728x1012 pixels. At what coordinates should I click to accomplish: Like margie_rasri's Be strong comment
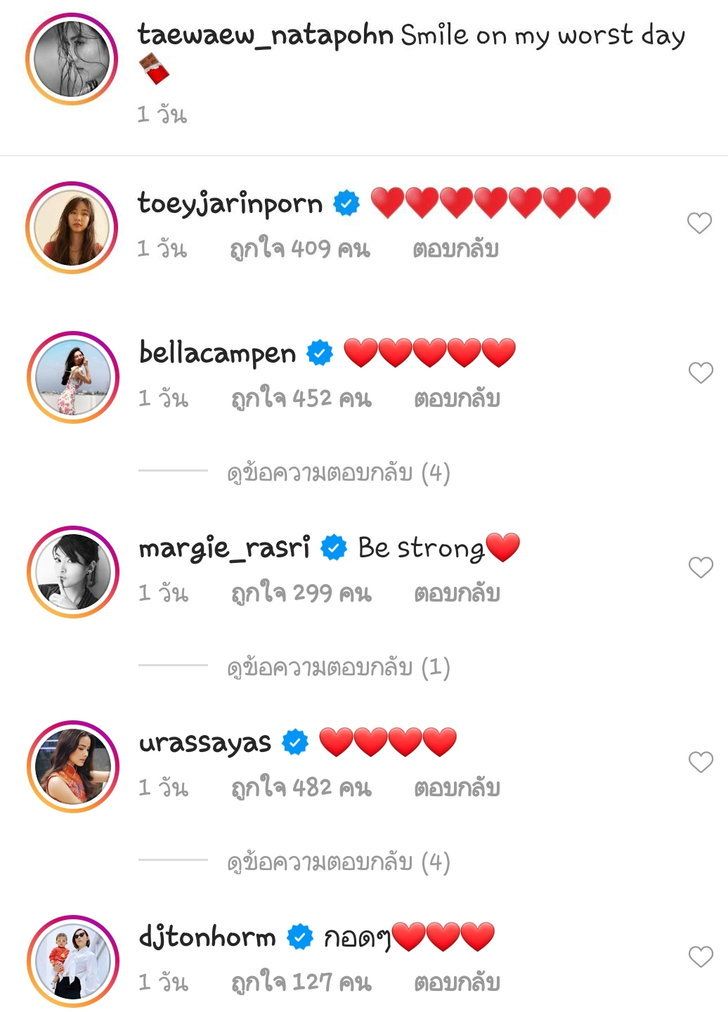pyautogui.click(x=700, y=567)
